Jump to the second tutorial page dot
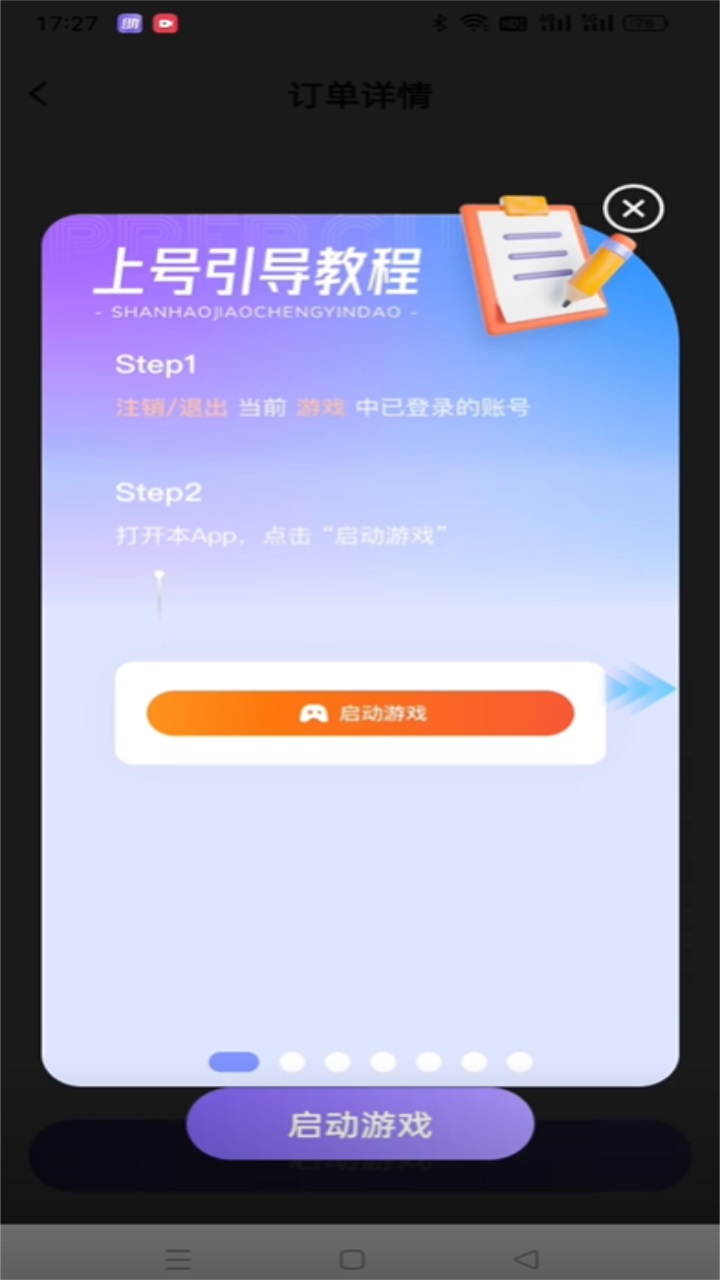 [292, 1062]
